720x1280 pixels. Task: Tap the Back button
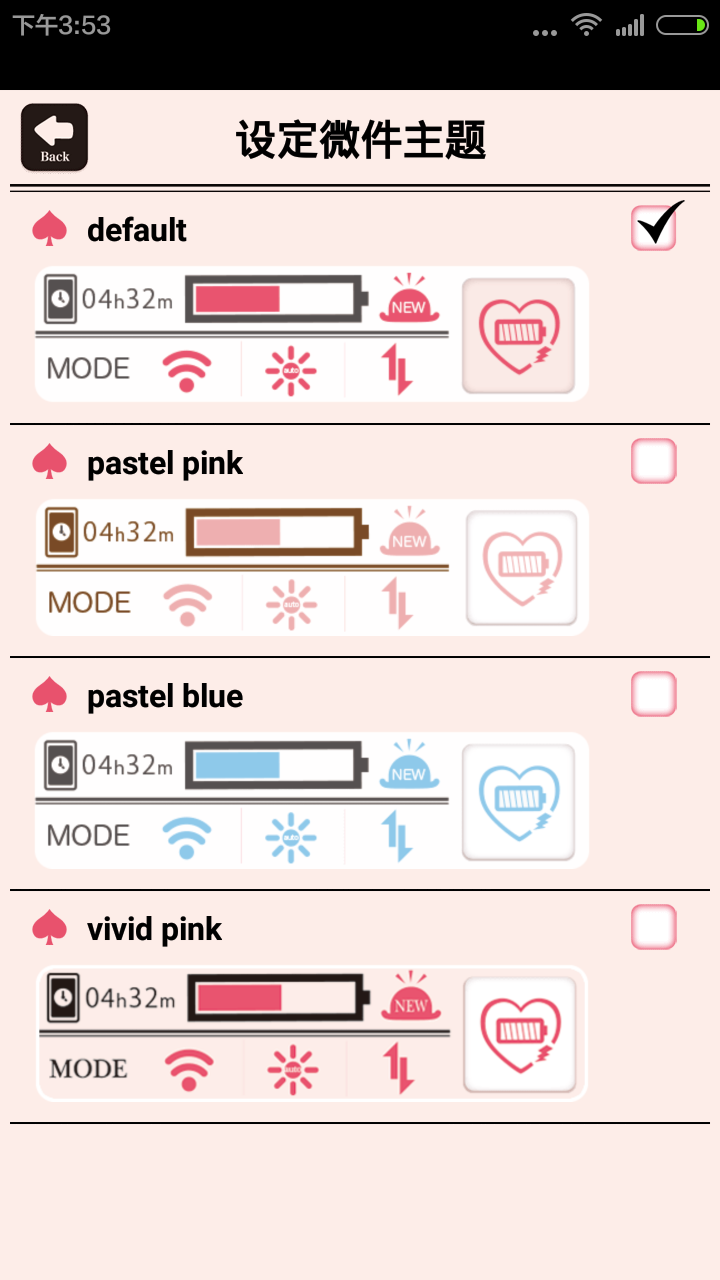55,138
